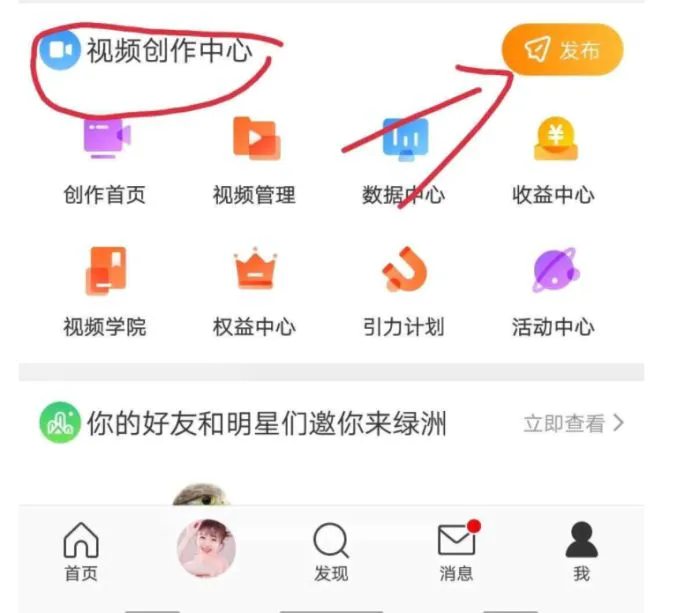The width and height of the screenshot is (700, 613).
Task: Switch to the 首页 home tab
Action: (x=81, y=553)
